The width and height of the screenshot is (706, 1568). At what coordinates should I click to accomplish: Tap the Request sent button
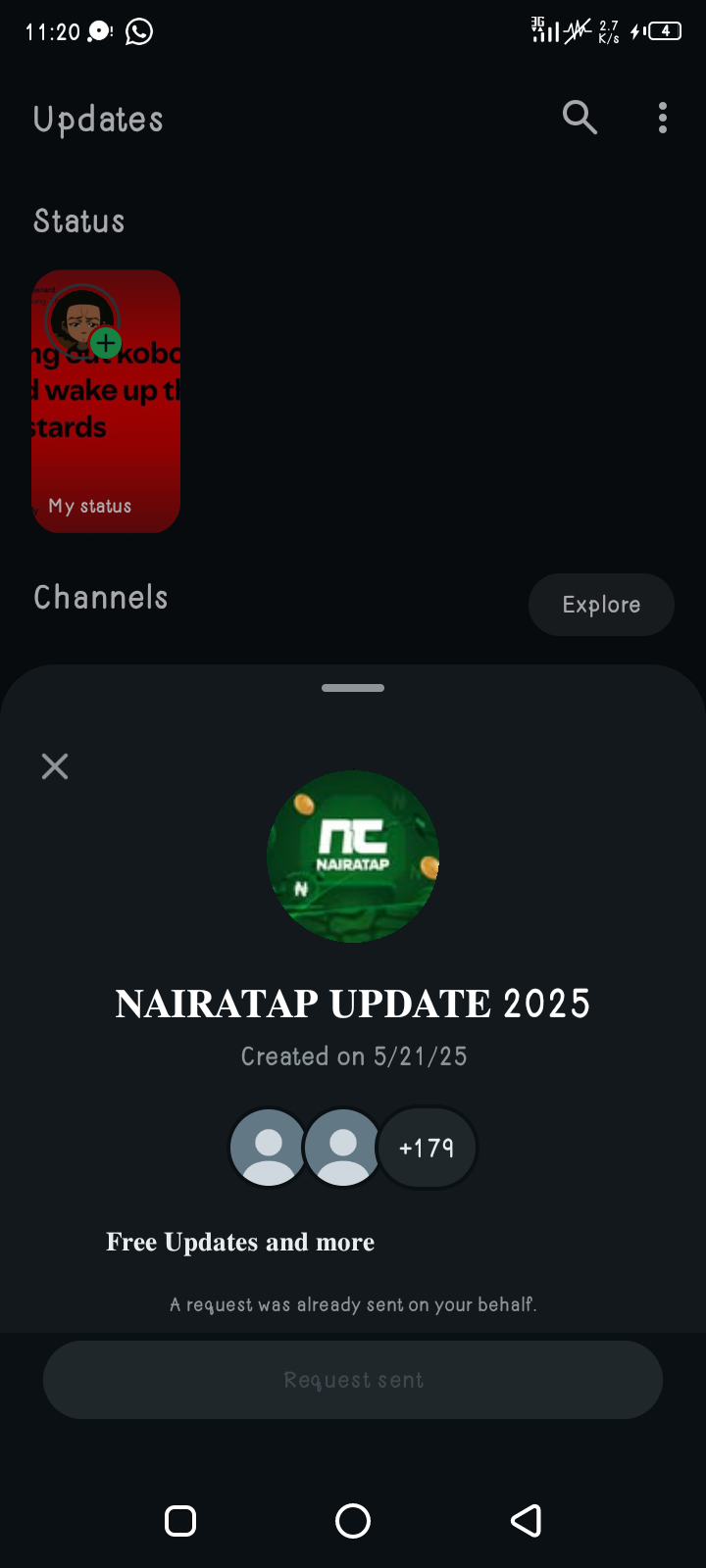pyautogui.click(x=353, y=1380)
